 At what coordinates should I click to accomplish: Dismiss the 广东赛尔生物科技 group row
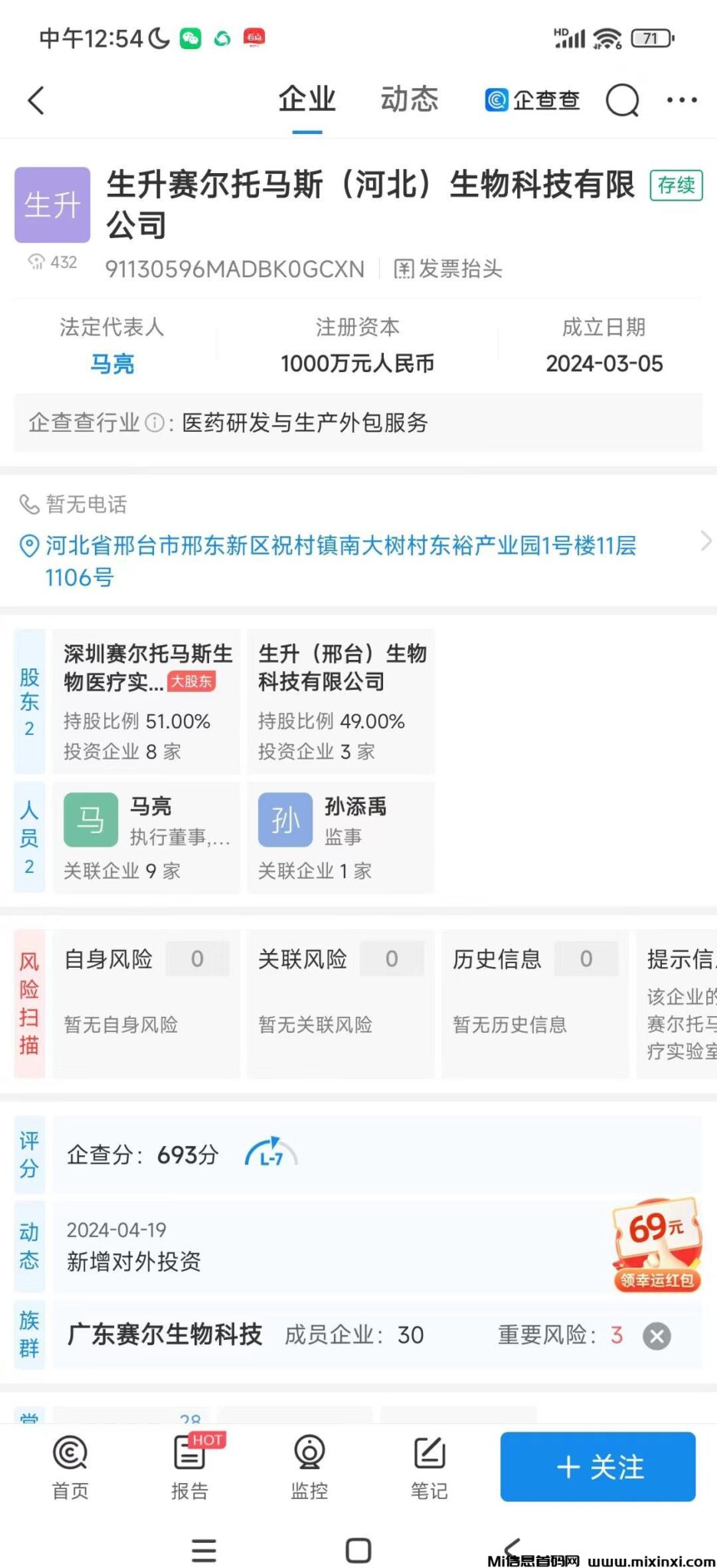click(656, 1336)
